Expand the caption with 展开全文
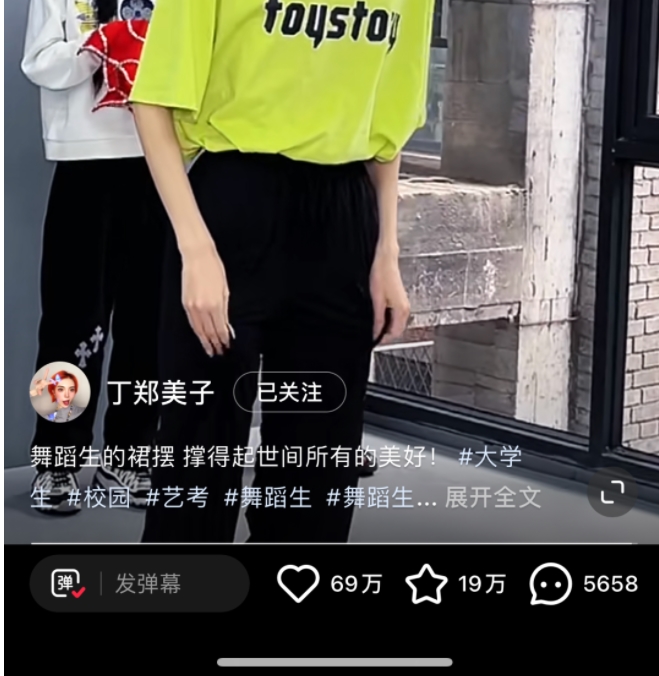659x676 pixels. click(492, 497)
